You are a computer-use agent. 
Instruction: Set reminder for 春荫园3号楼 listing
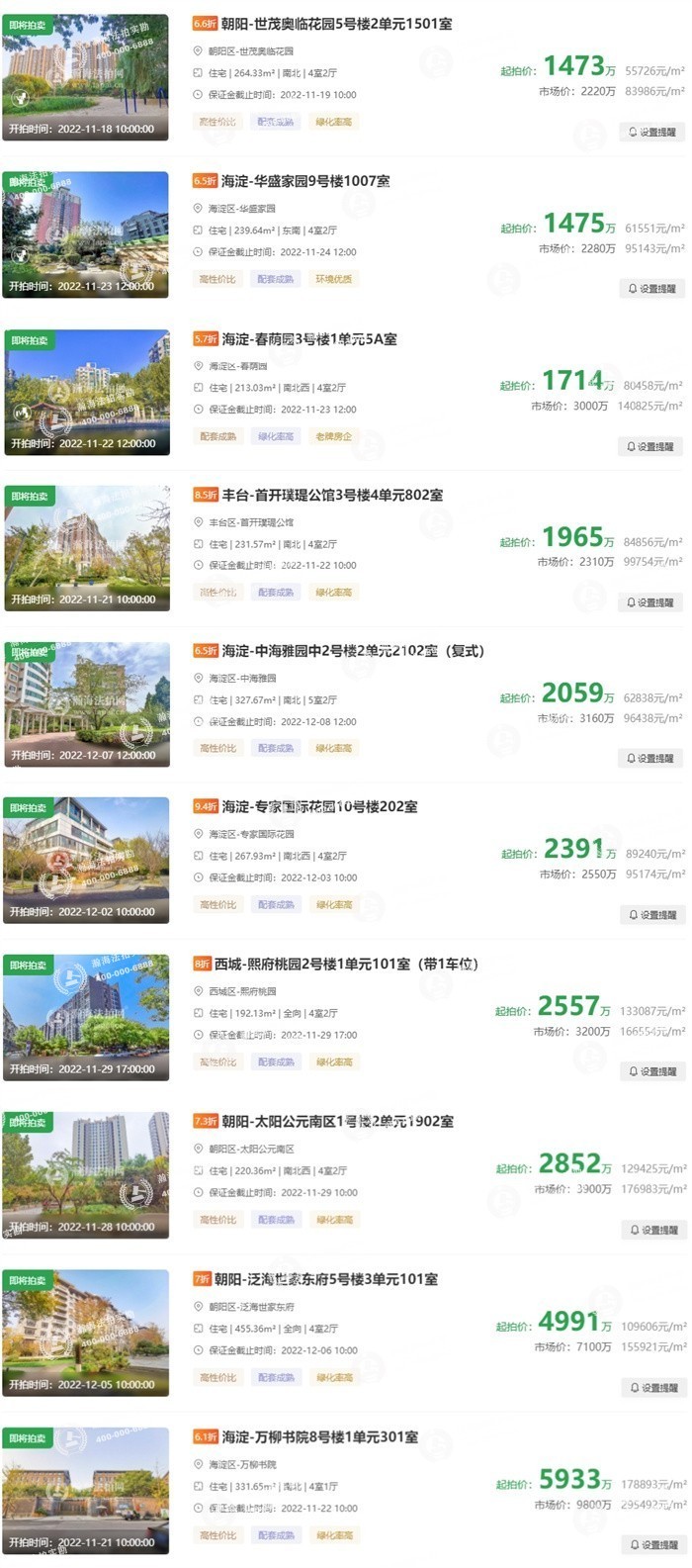tap(652, 446)
